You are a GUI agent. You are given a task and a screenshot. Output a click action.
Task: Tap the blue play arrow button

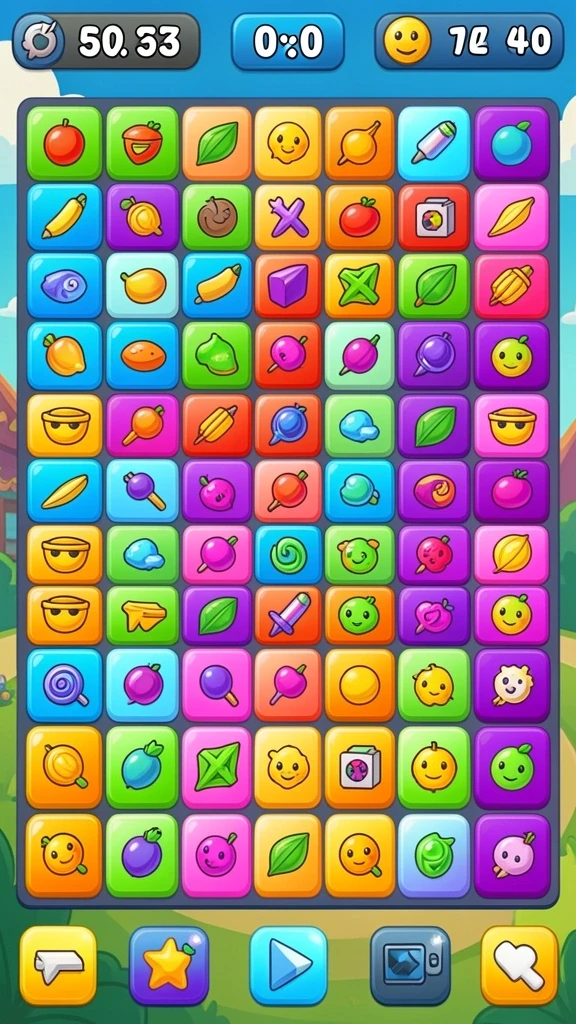click(x=288, y=965)
